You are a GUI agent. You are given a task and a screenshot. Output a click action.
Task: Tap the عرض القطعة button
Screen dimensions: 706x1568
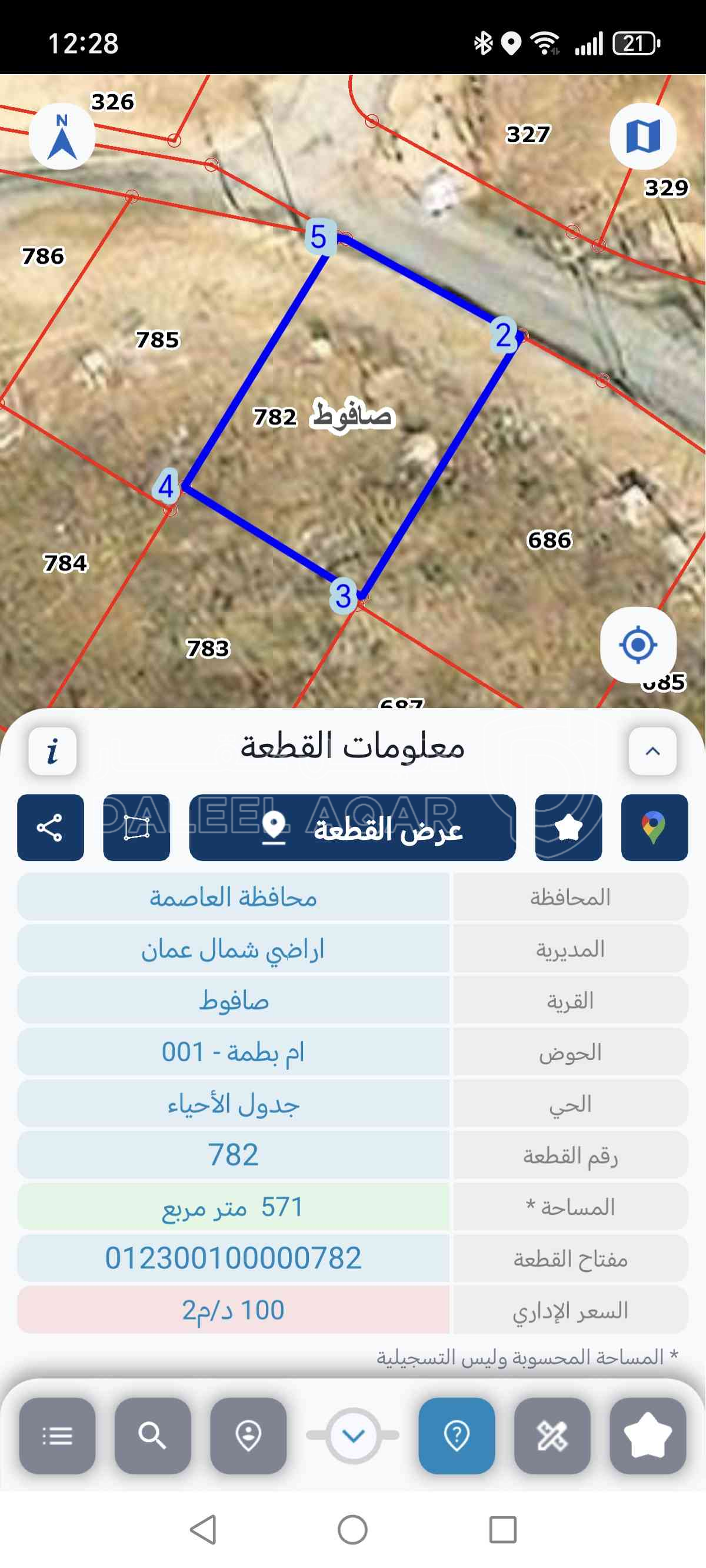point(352,828)
